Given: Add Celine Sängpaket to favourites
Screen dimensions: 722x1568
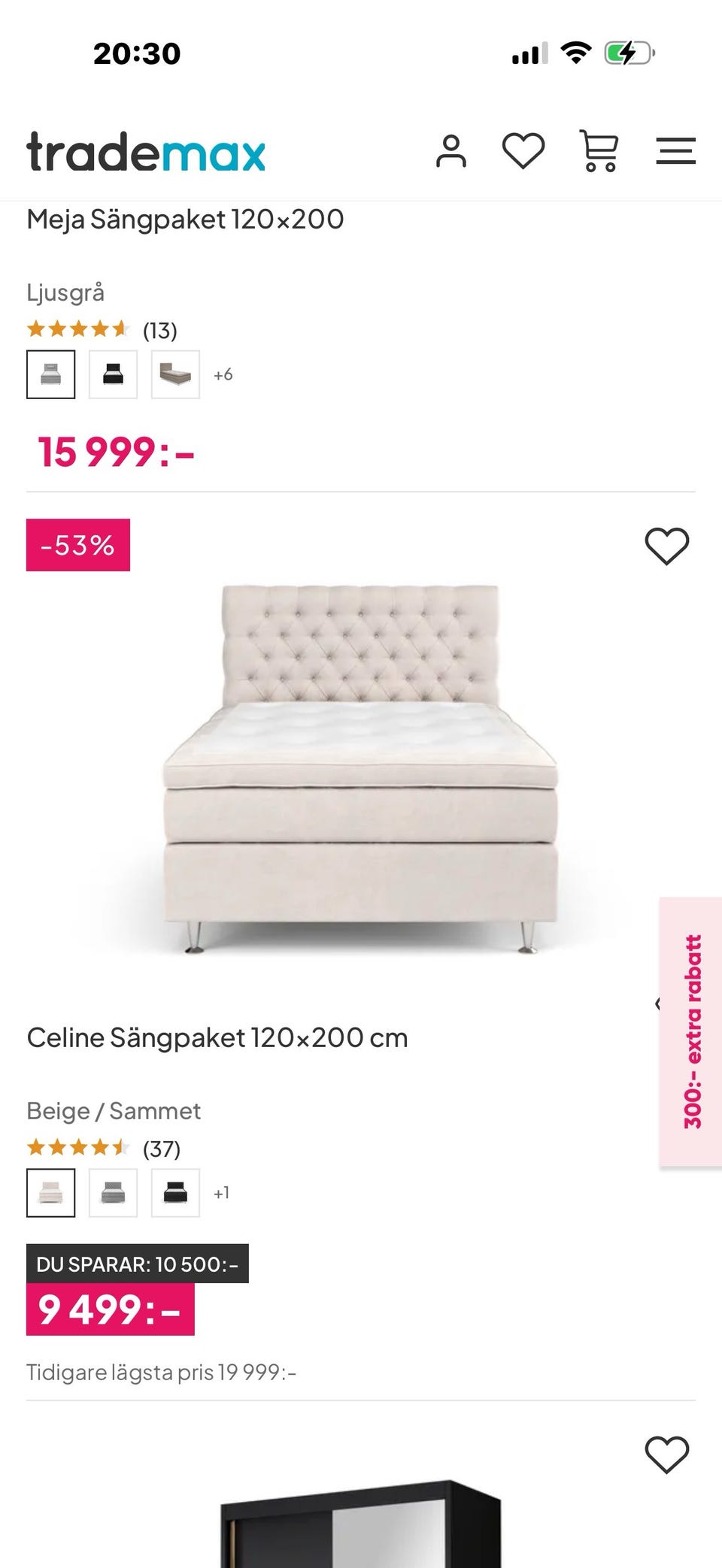Looking at the screenshot, I should click(x=667, y=546).
